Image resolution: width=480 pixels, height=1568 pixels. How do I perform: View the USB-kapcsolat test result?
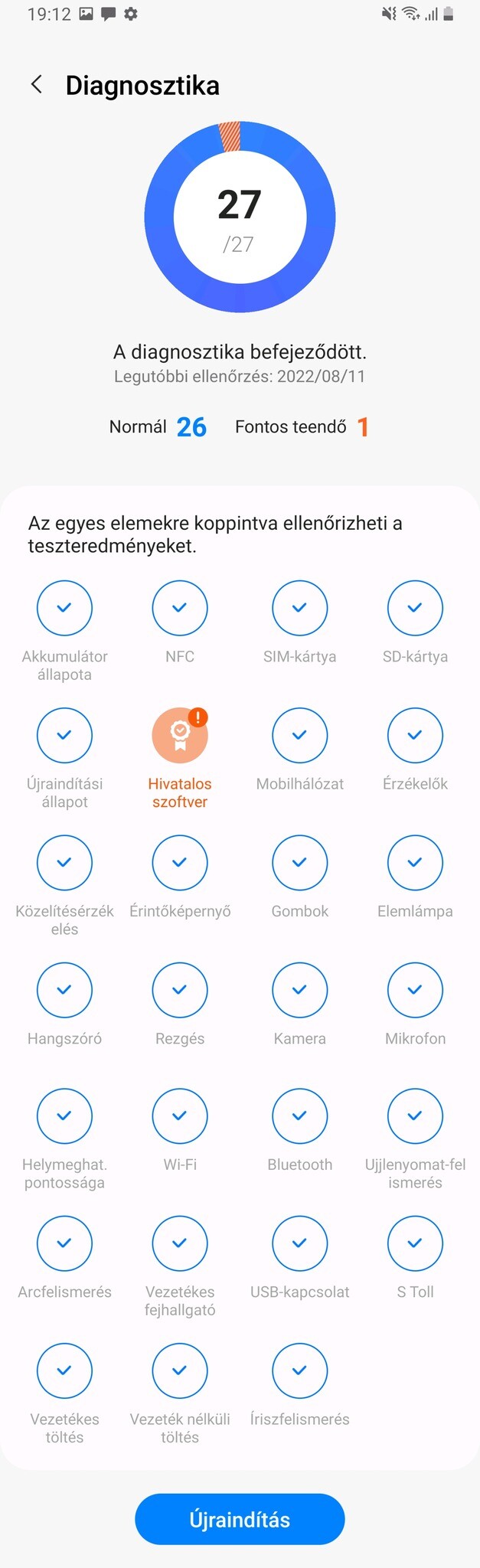click(299, 1243)
